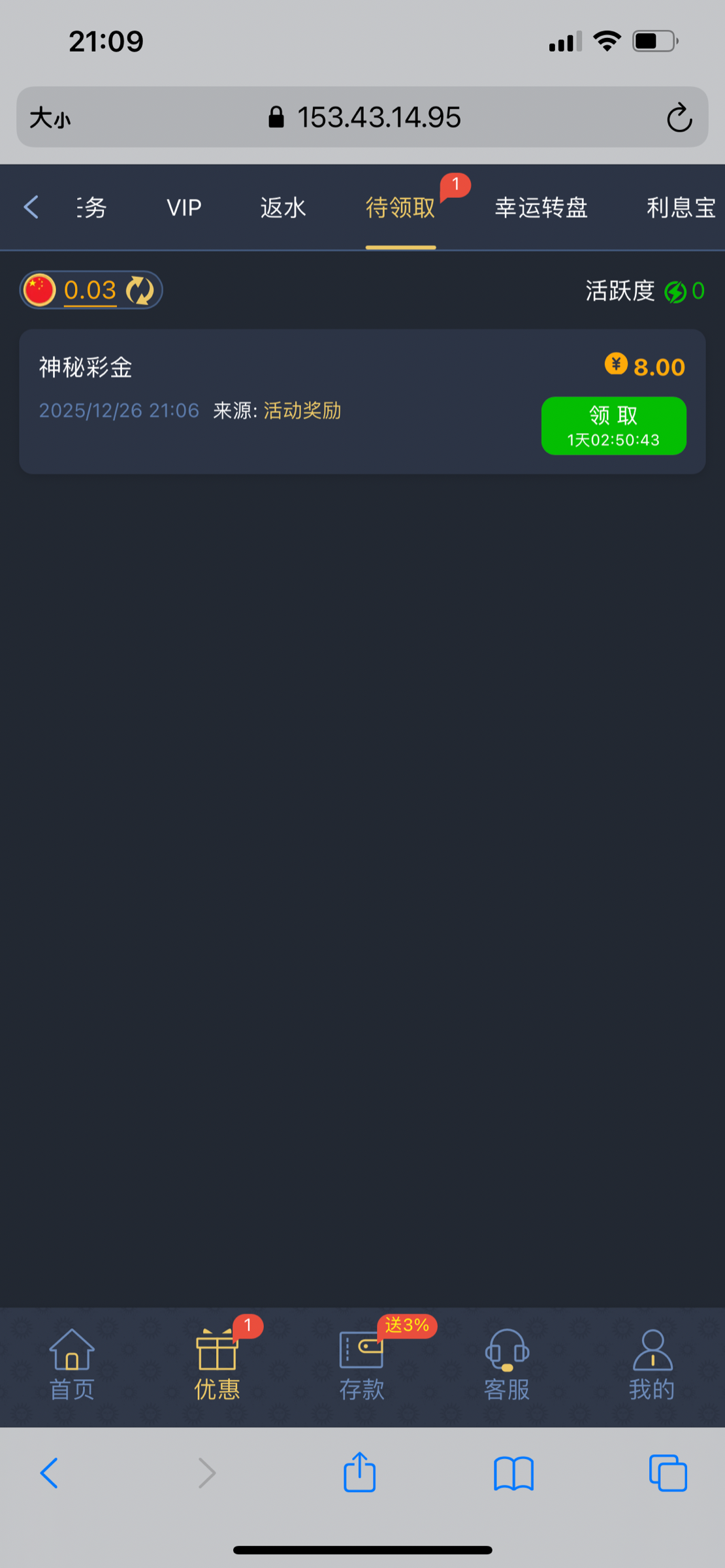Reload the page in Safari
725x1568 pixels.
679,118
